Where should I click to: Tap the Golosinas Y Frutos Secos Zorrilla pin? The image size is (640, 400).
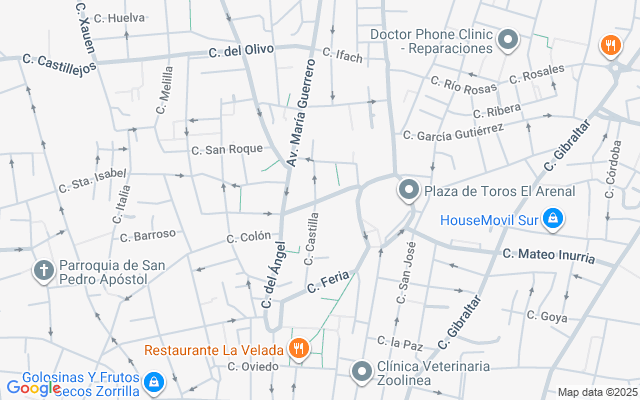click(153, 383)
